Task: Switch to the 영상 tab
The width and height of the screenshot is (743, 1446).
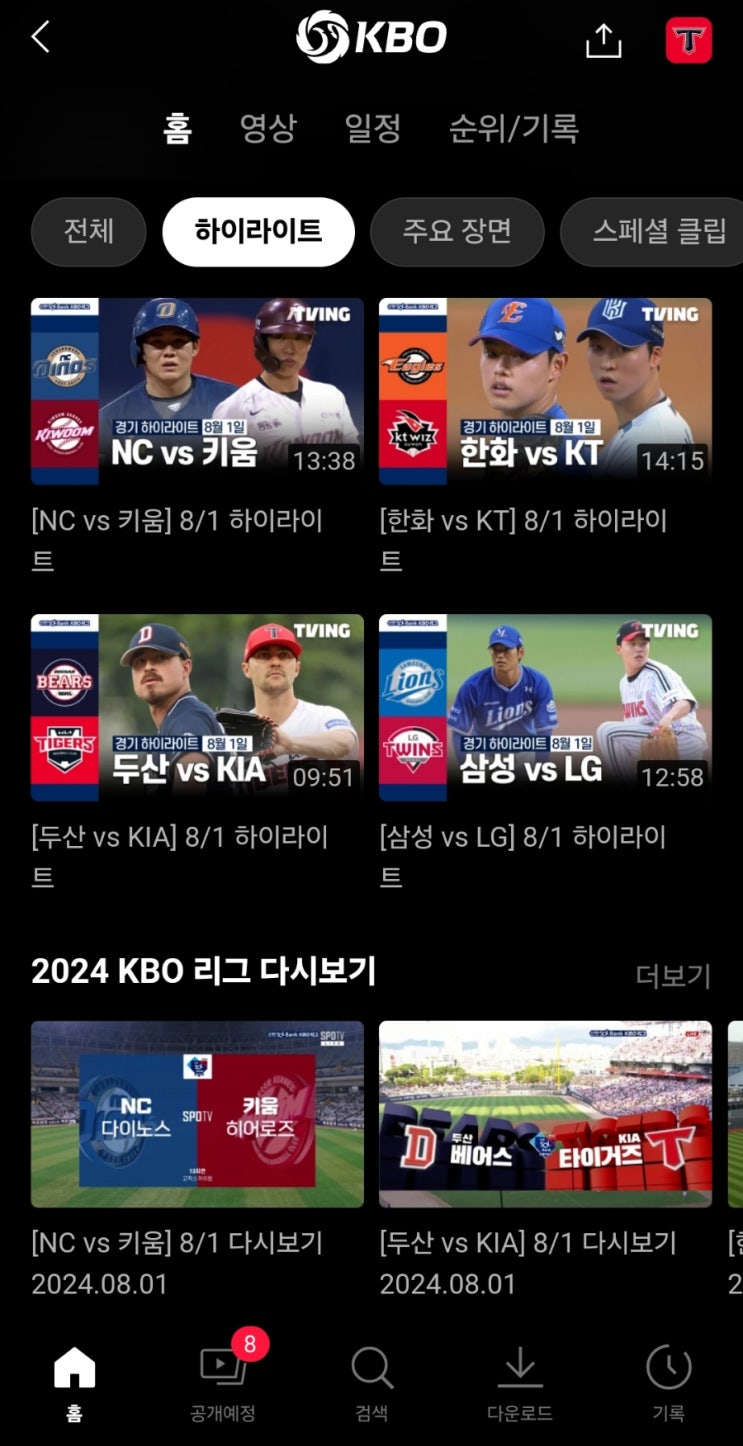Action: pos(268,128)
